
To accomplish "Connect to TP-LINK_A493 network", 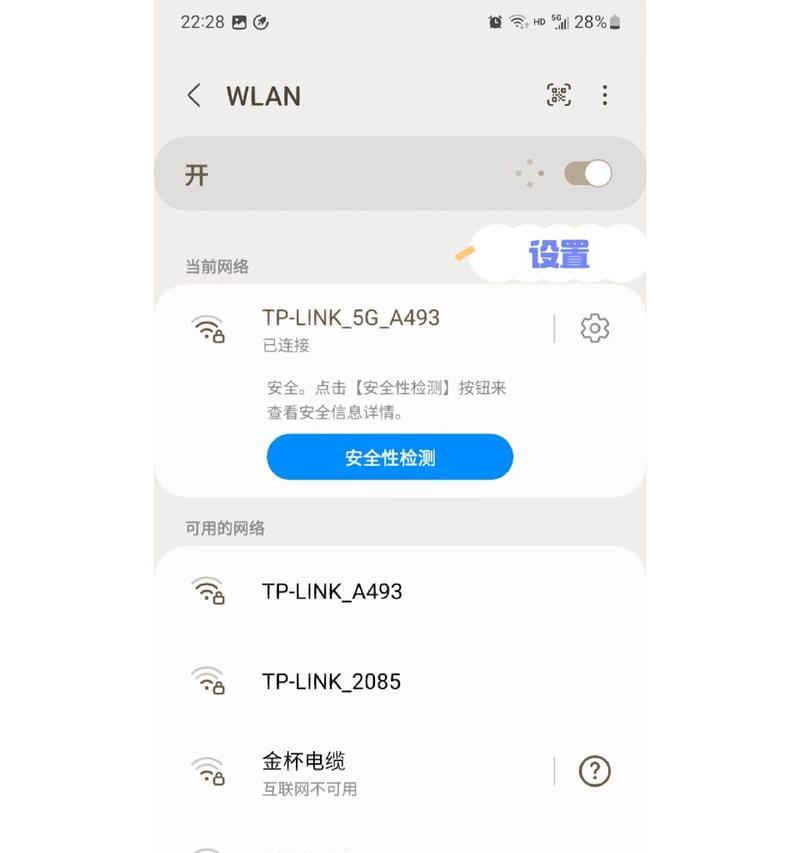I will point(332,591).
